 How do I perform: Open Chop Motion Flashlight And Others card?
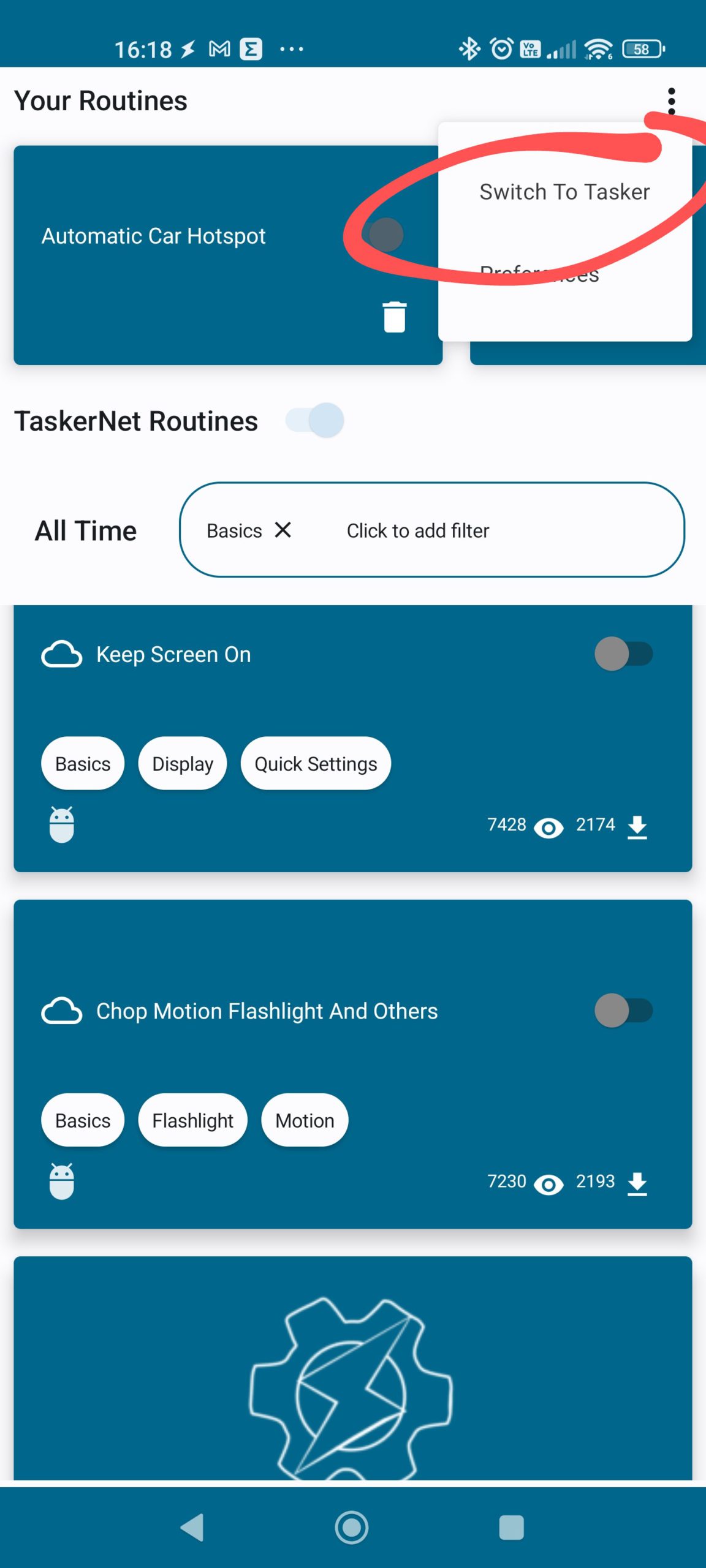pyautogui.click(x=353, y=1064)
